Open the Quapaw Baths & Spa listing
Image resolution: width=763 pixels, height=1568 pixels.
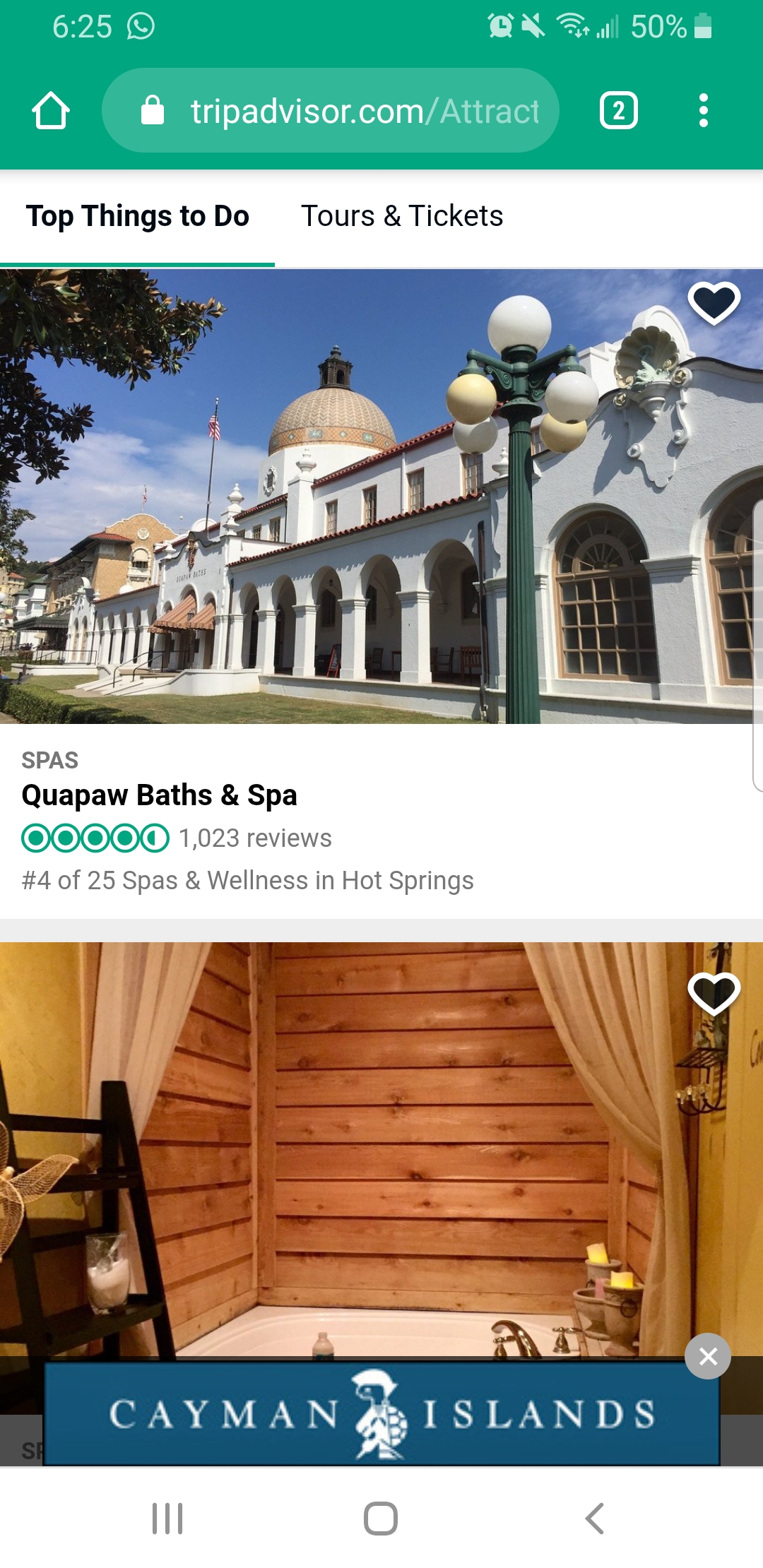(159, 795)
